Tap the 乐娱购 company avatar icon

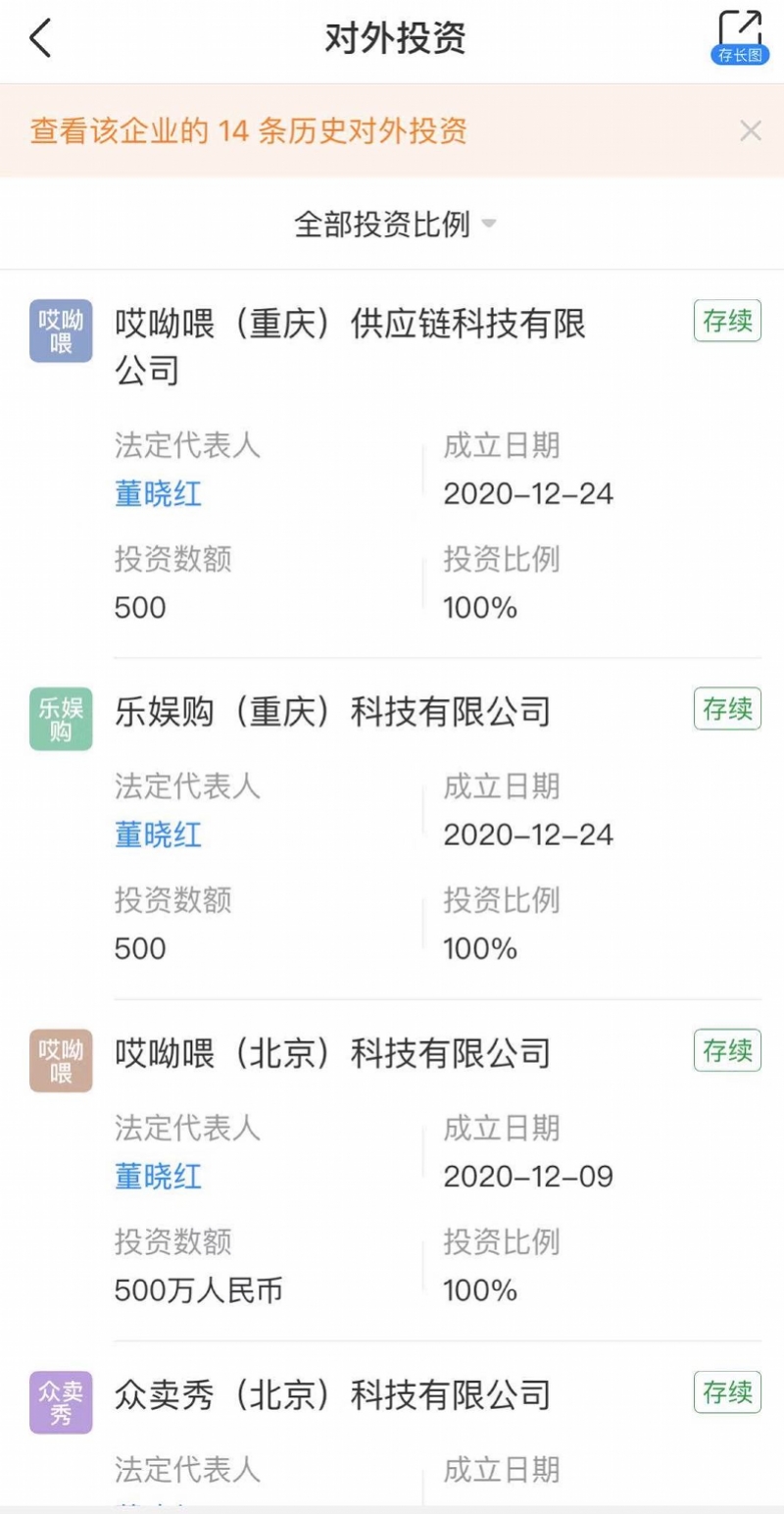(60, 718)
